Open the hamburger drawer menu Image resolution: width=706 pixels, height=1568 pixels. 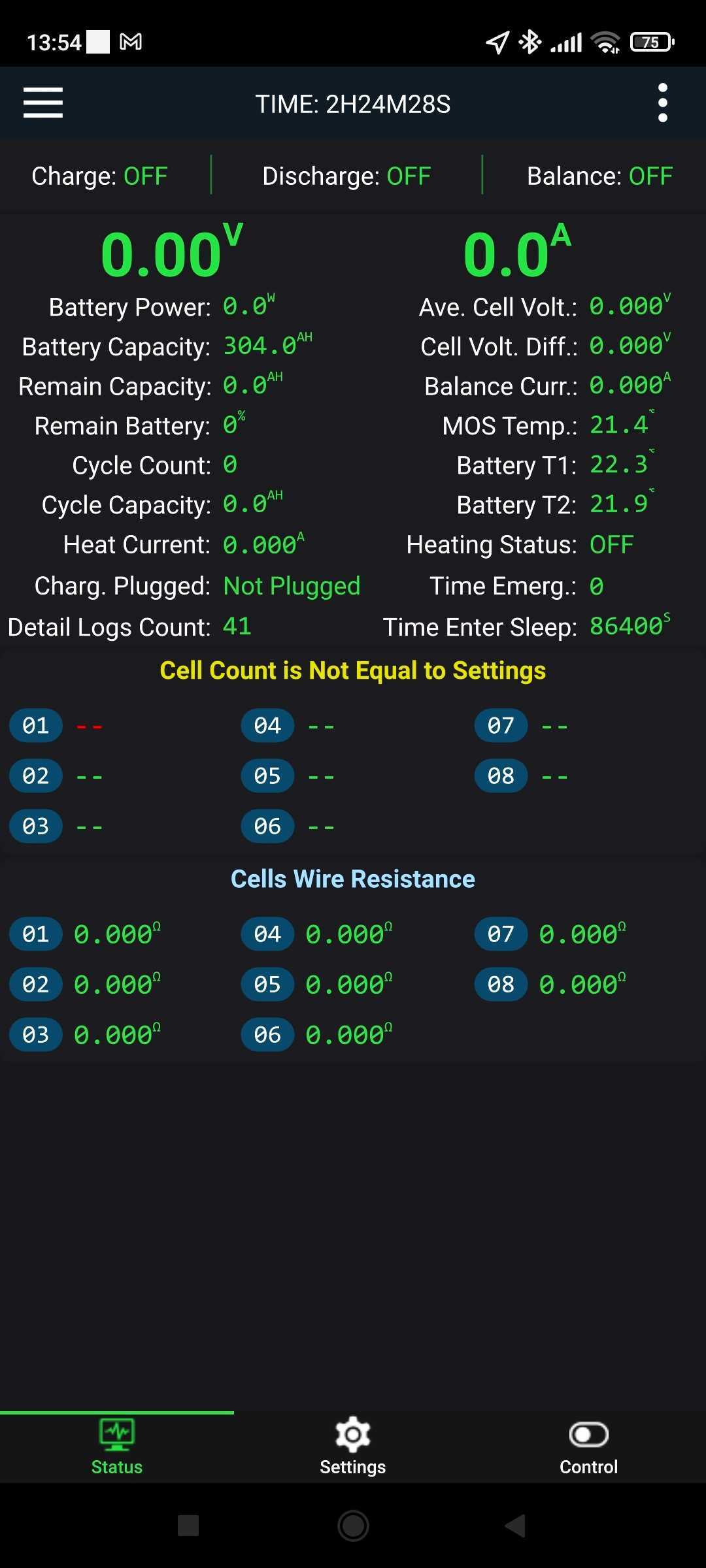coord(43,103)
